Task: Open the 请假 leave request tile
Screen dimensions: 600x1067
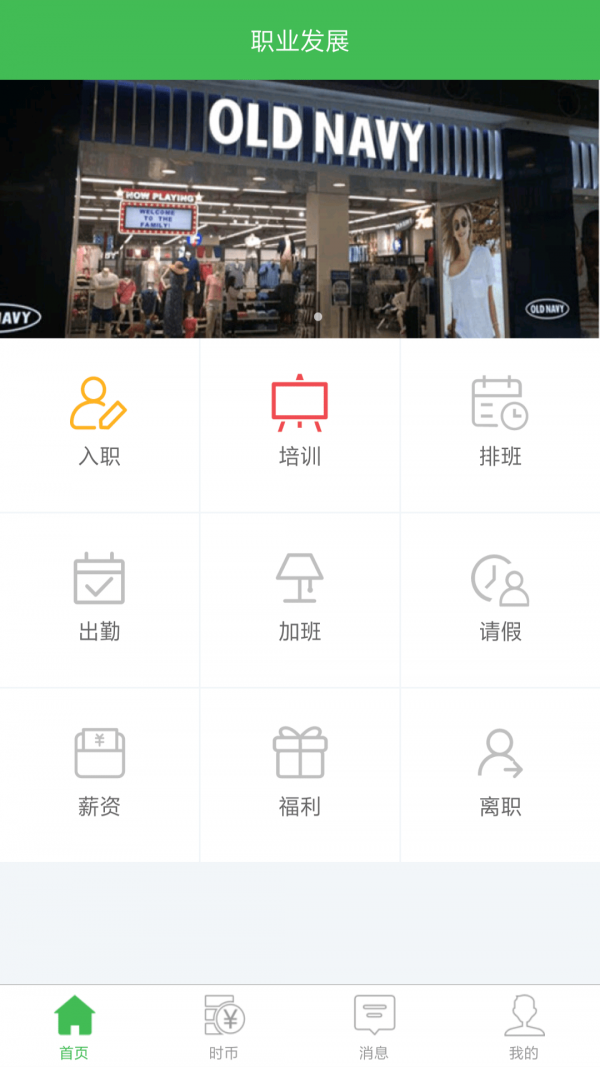Action: [x=500, y=598]
